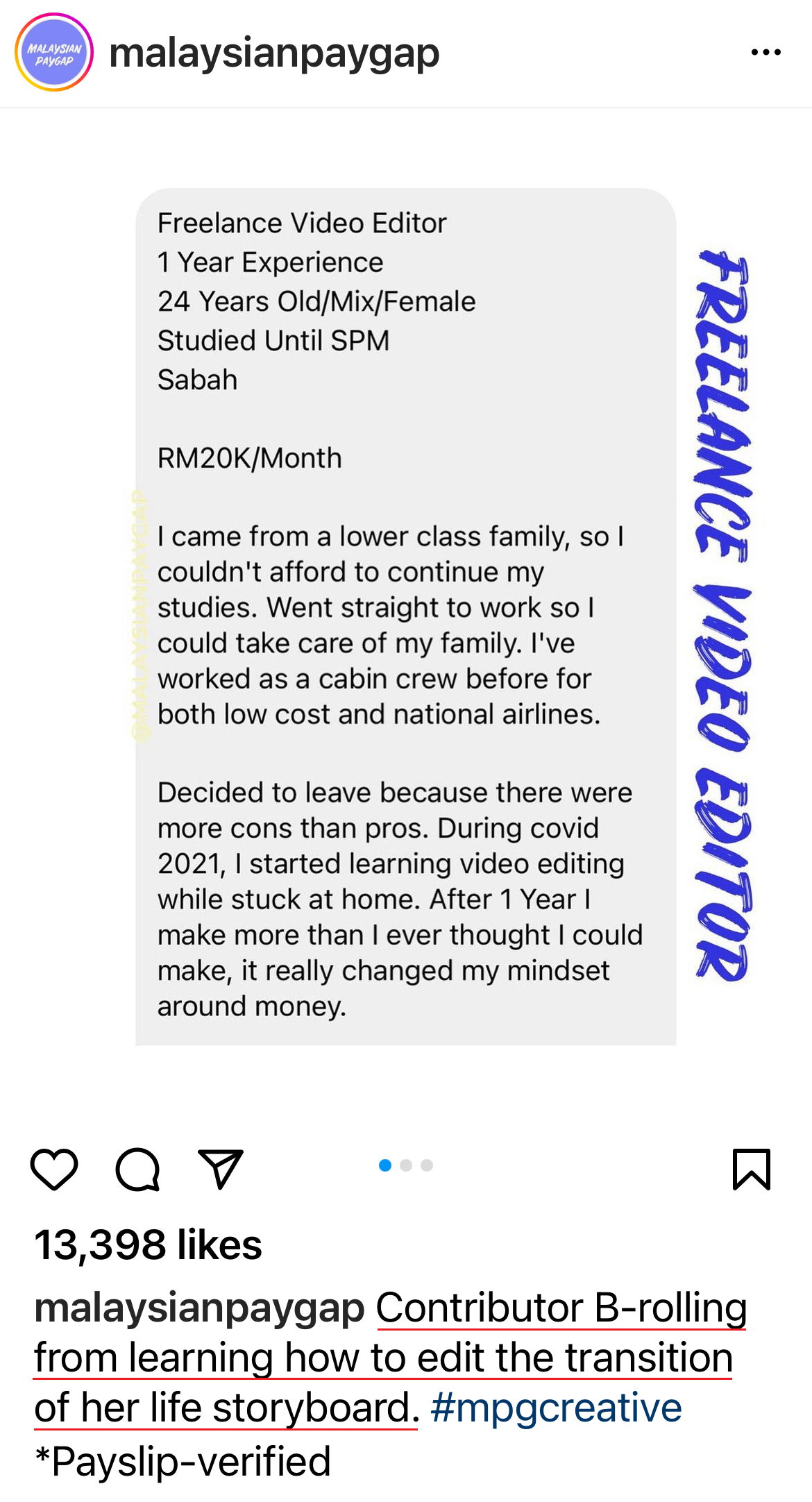Bookmark this post to saved
Screen dimensions: 812x1502
[752, 1170]
